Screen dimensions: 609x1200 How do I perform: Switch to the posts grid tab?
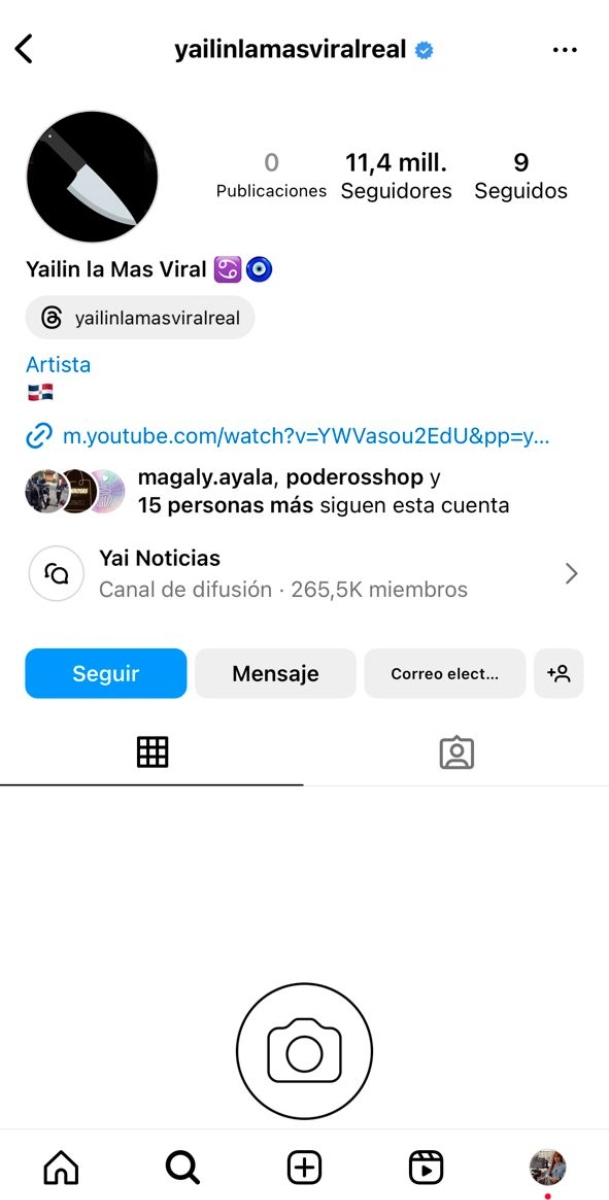(x=152, y=752)
